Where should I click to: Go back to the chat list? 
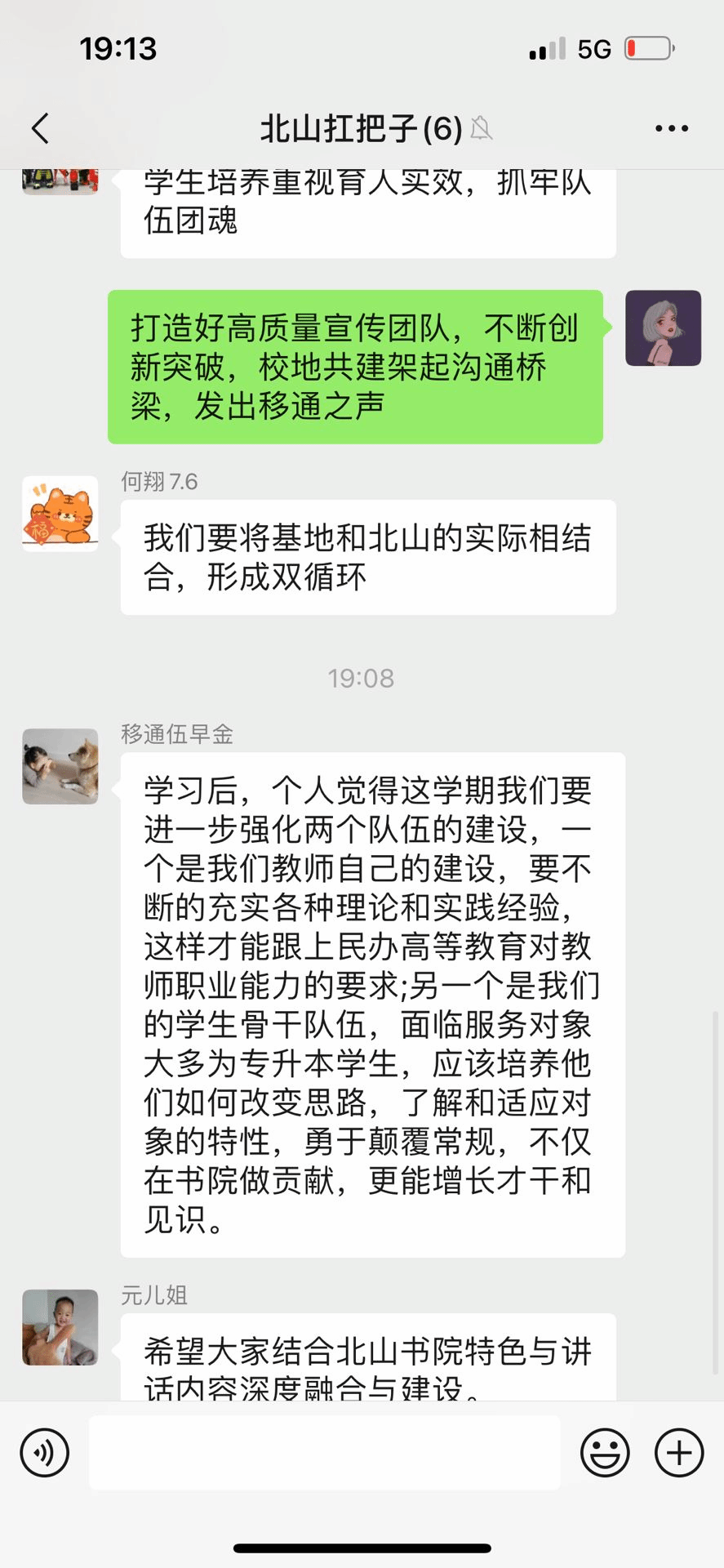coord(41,128)
